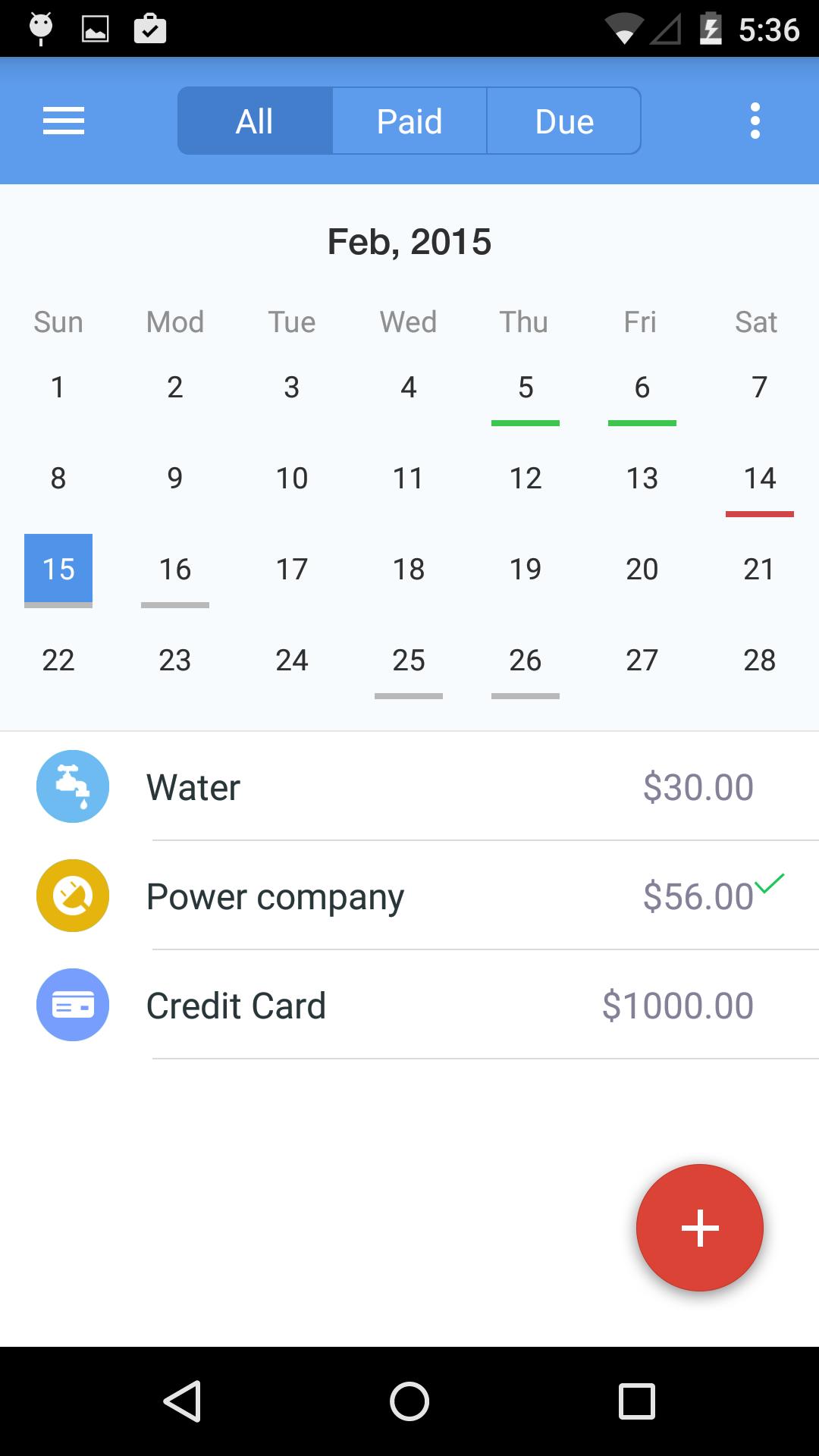Switch to the Due tab
This screenshot has width=819, height=1456.
pos(564,121)
